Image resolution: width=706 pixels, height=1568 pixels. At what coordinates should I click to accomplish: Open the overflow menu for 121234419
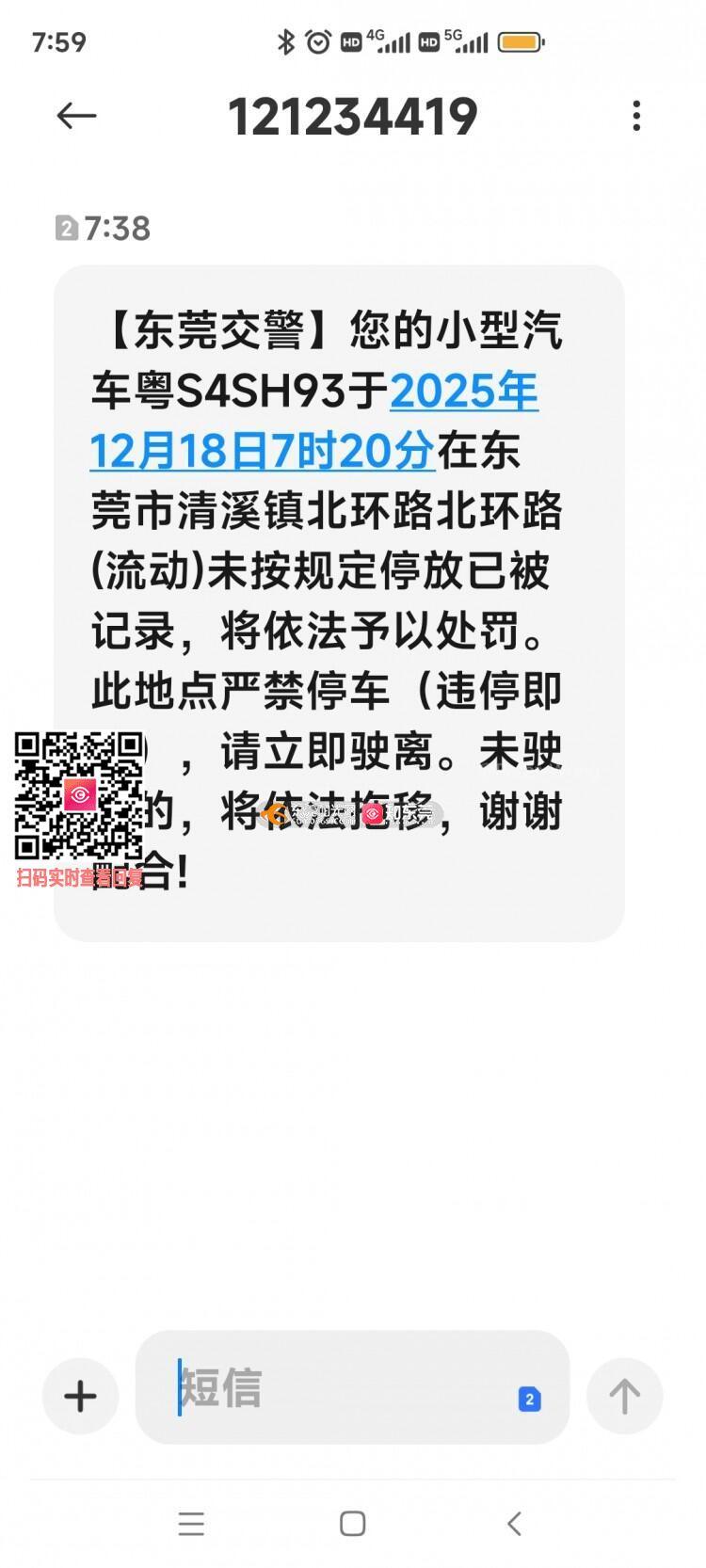[637, 116]
